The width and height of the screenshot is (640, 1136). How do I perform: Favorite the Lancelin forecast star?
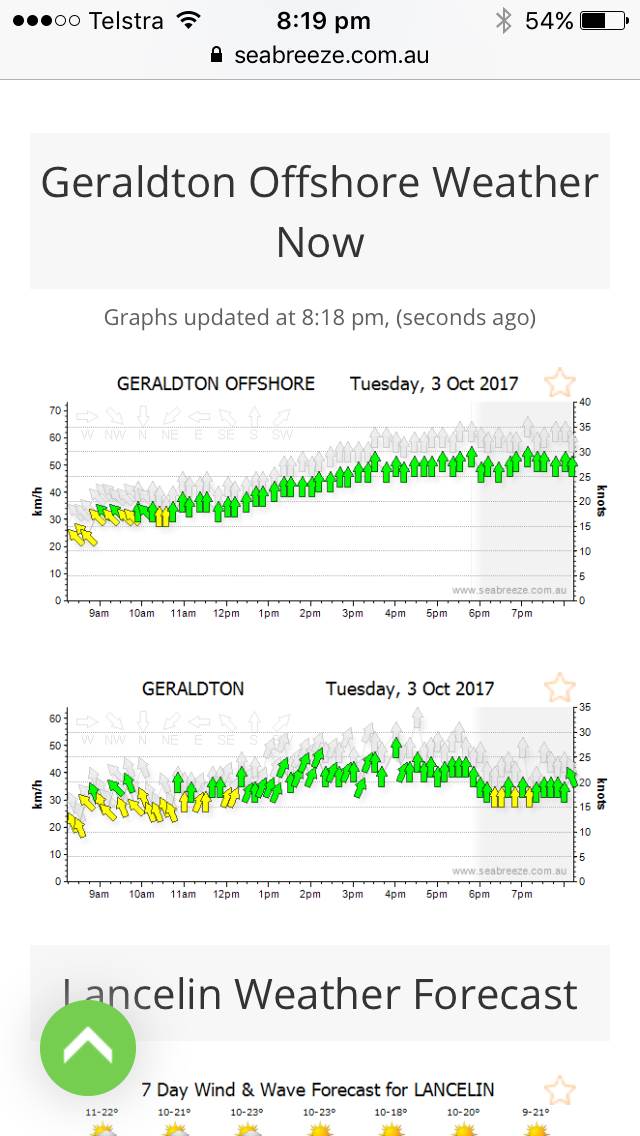point(560,1089)
